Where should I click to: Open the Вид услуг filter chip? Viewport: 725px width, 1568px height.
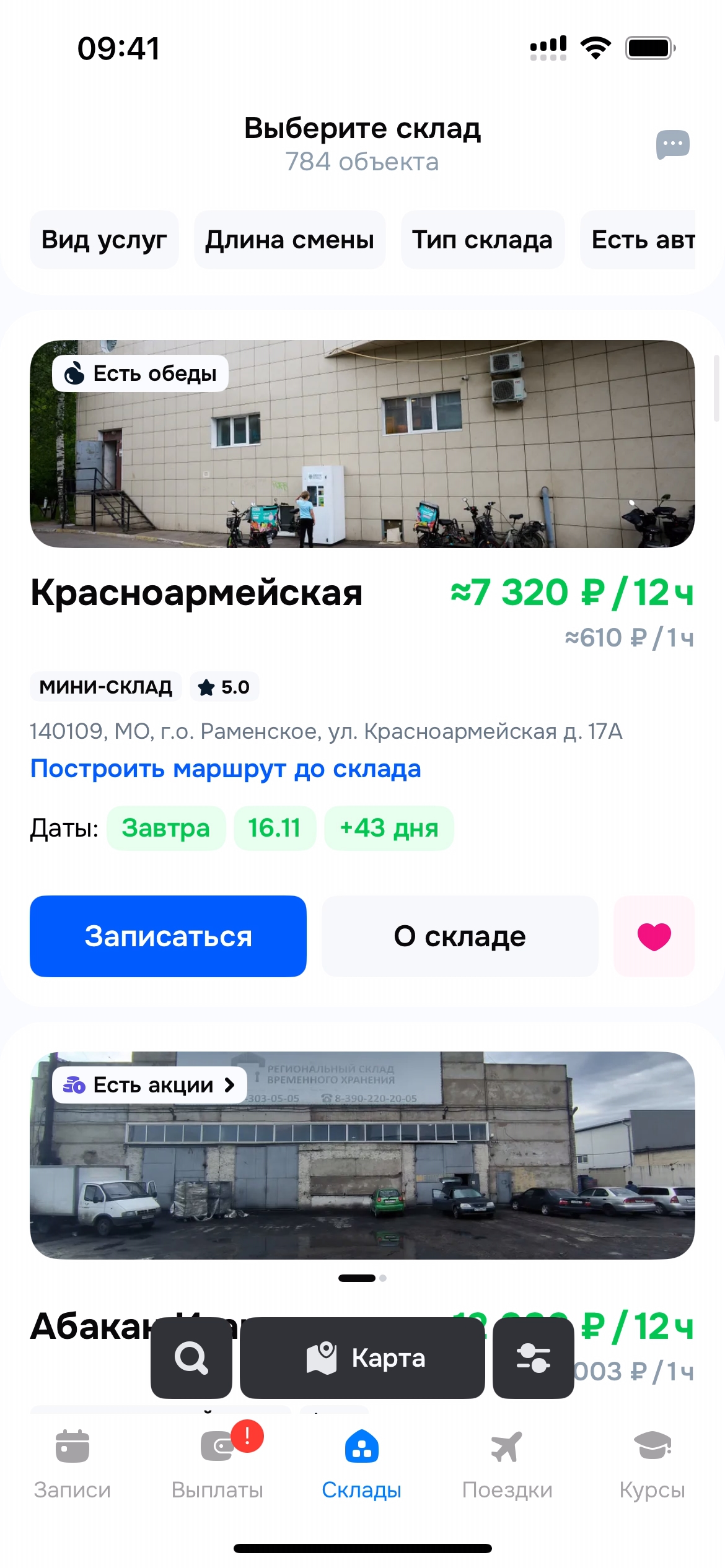[x=104, y=240]
